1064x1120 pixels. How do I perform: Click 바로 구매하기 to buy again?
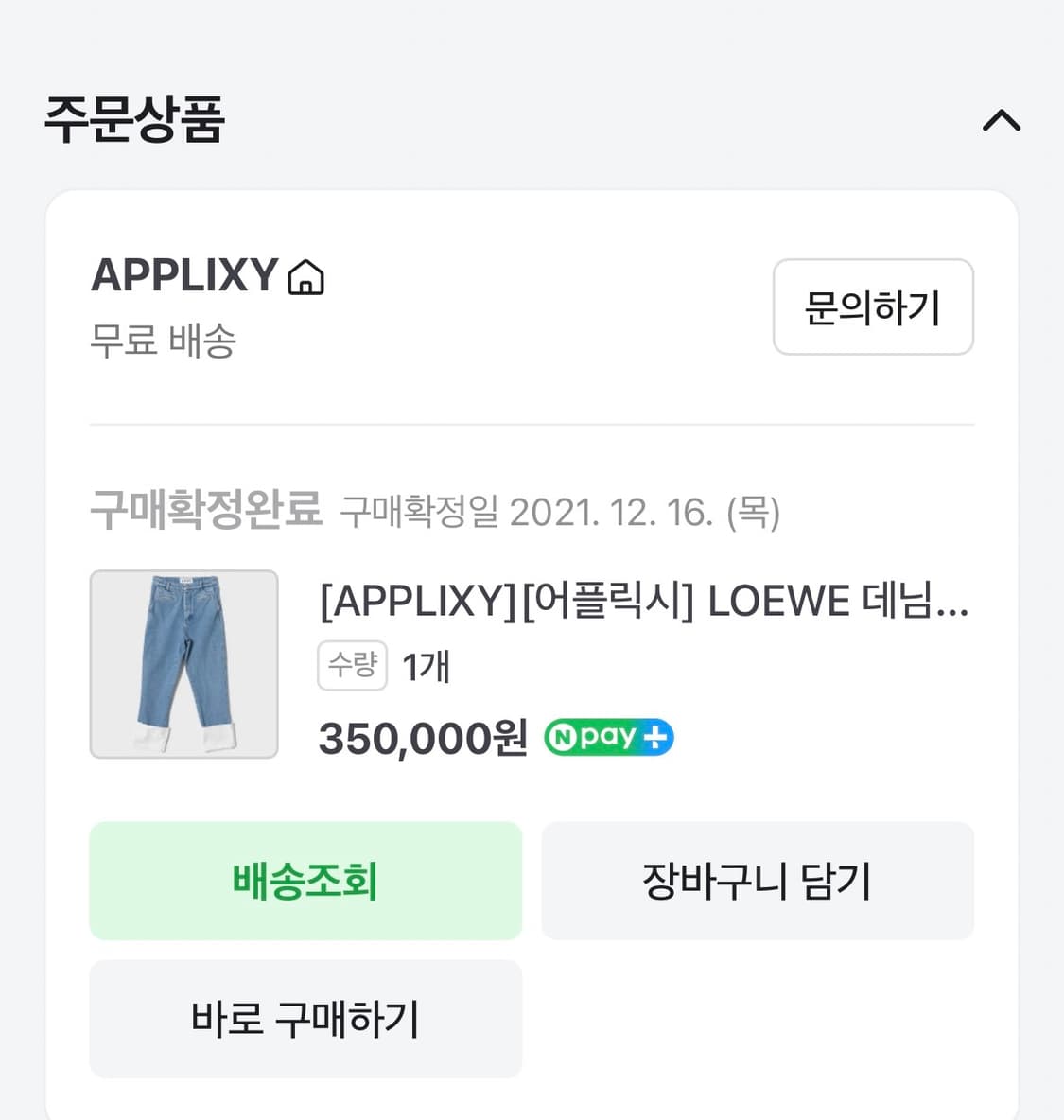305,1019
